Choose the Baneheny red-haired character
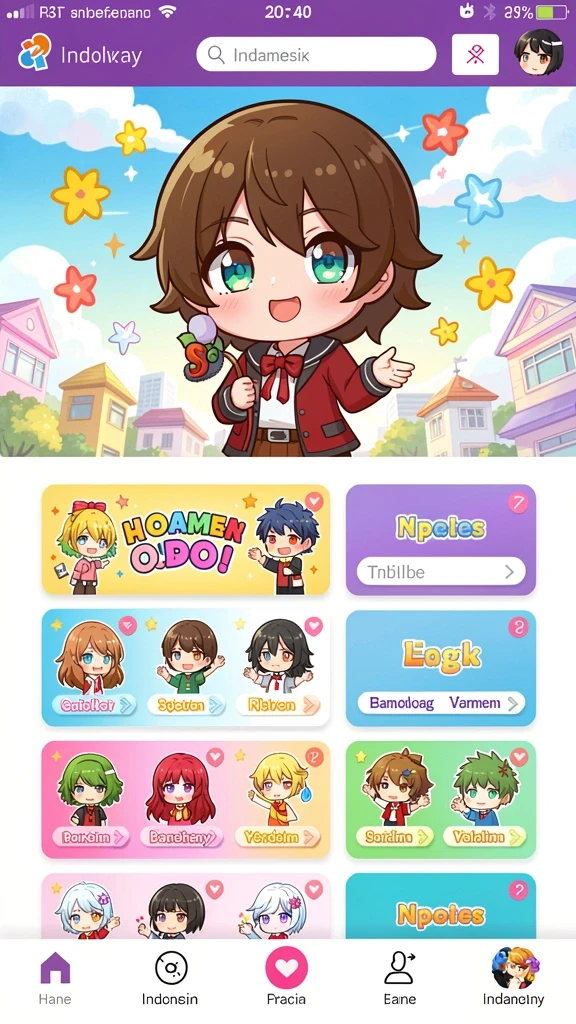This screenshot has width=576, height=1024. coord(185,837)
